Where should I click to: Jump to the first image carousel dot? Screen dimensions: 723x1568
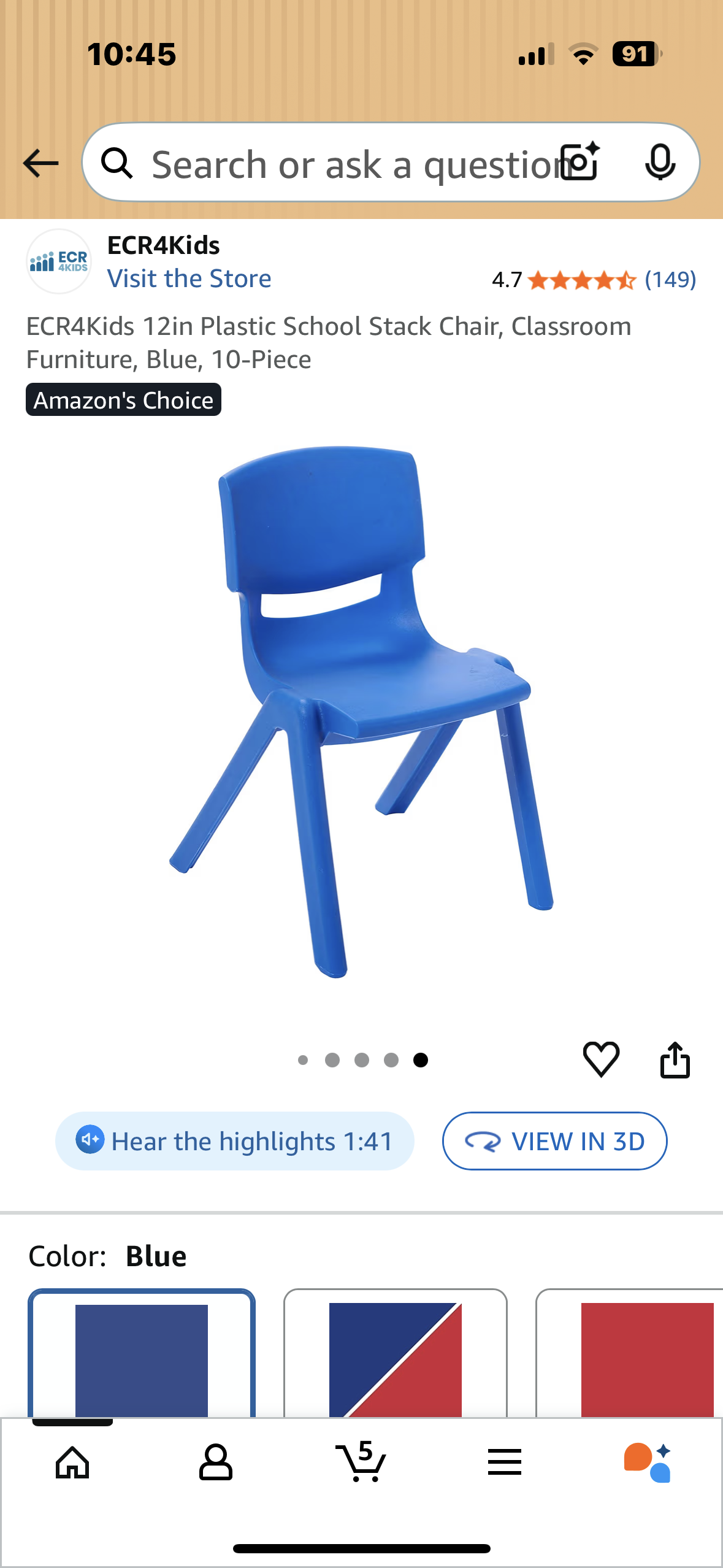[303, 1059]
